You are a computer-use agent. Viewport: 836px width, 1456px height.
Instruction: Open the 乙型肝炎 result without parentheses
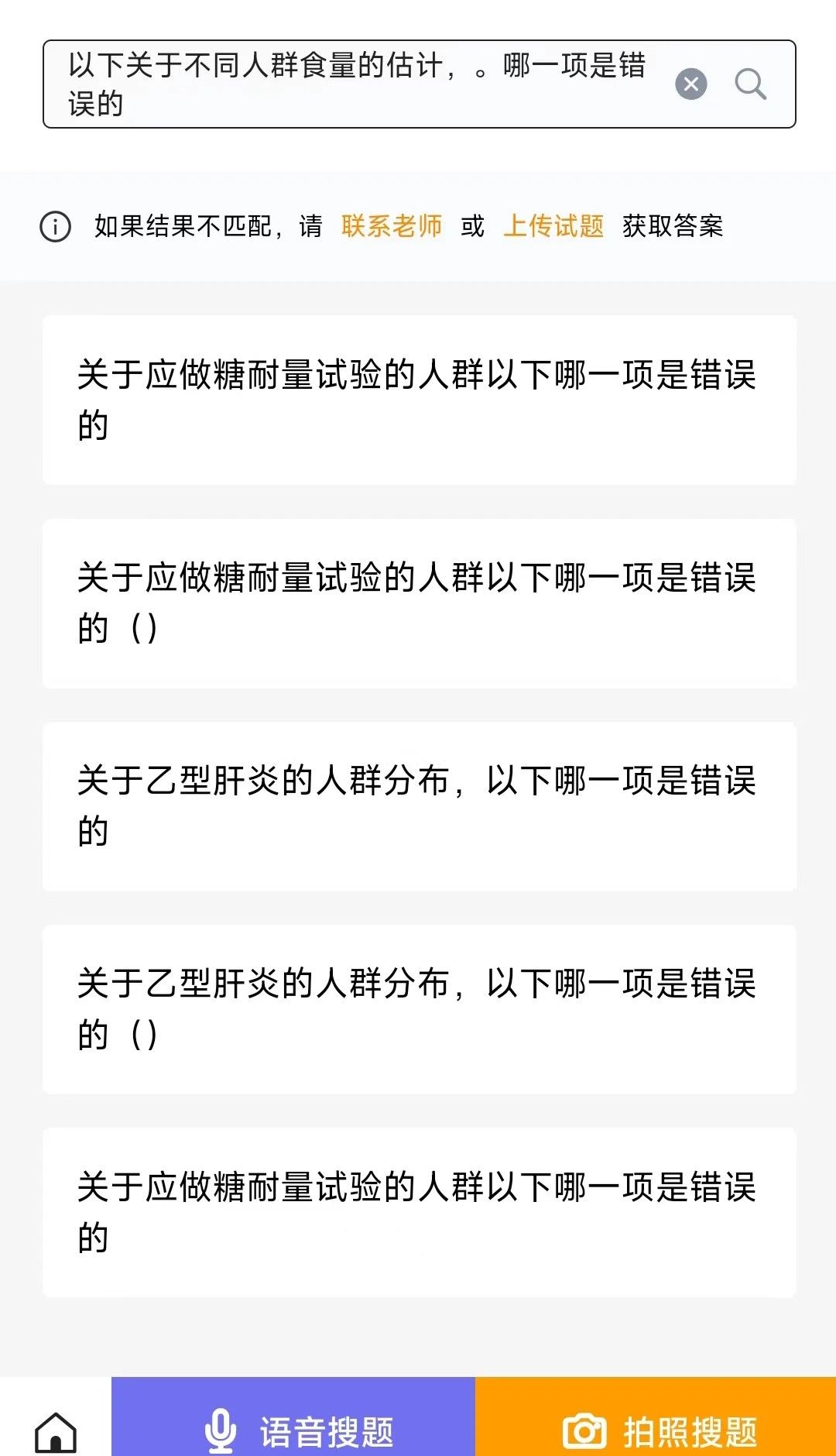[419, 806]
